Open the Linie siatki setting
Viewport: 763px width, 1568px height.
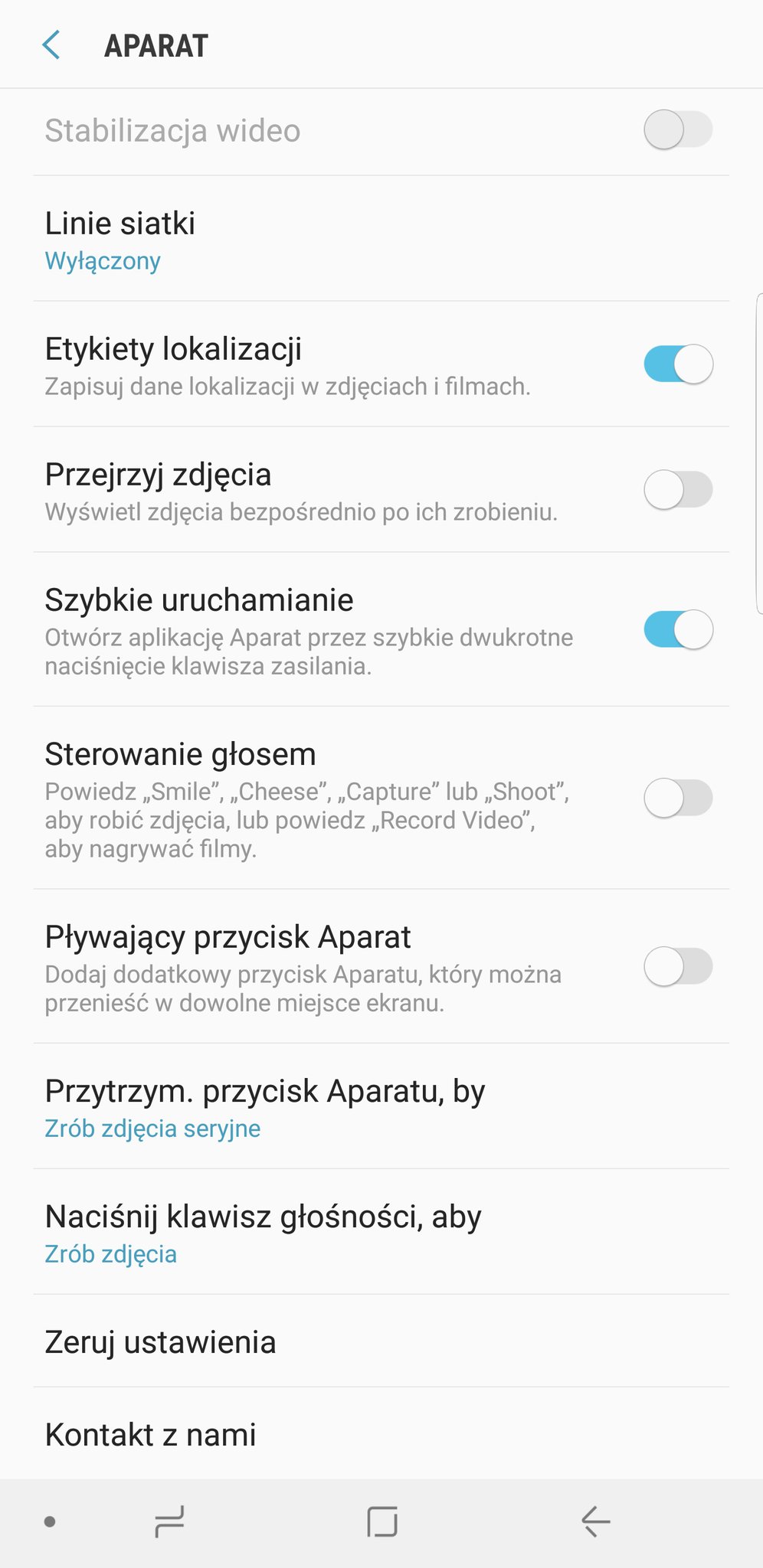[x=381, y=239]
